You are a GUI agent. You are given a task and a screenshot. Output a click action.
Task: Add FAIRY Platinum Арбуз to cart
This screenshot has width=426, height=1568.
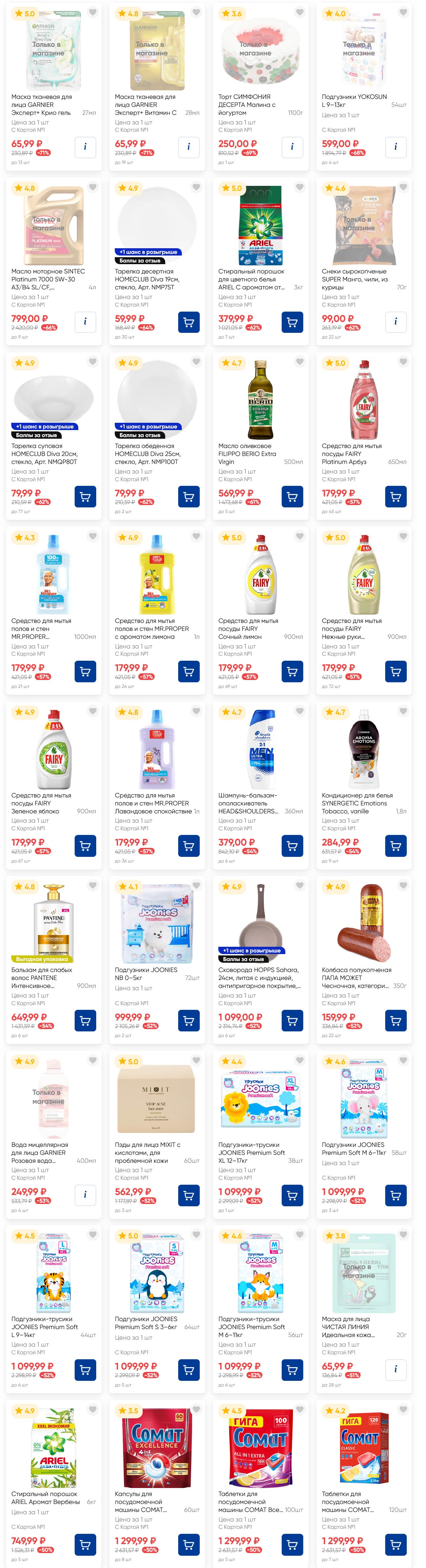395,497
